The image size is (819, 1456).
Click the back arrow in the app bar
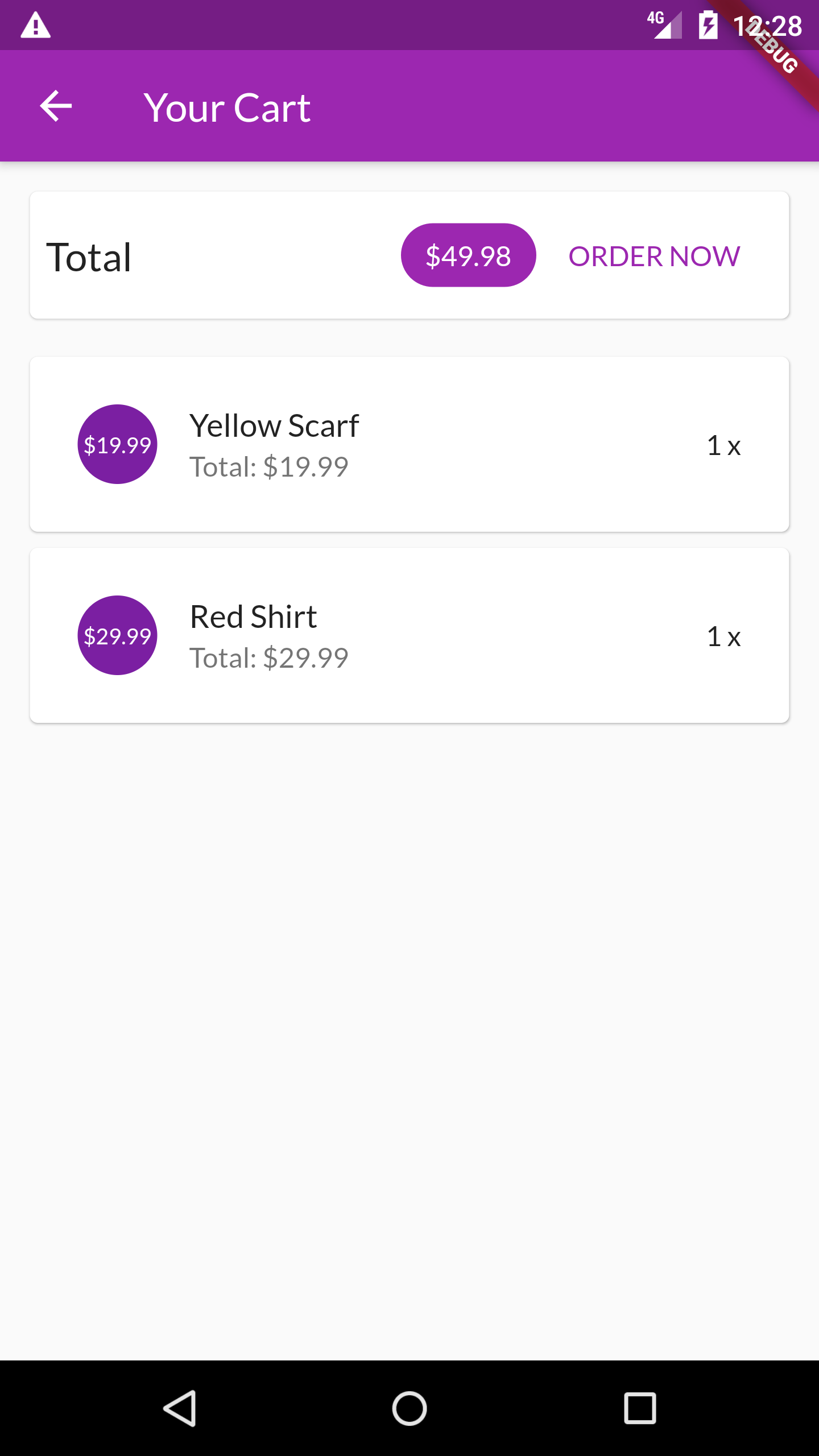pyautogui.click(x=55, y=106)
